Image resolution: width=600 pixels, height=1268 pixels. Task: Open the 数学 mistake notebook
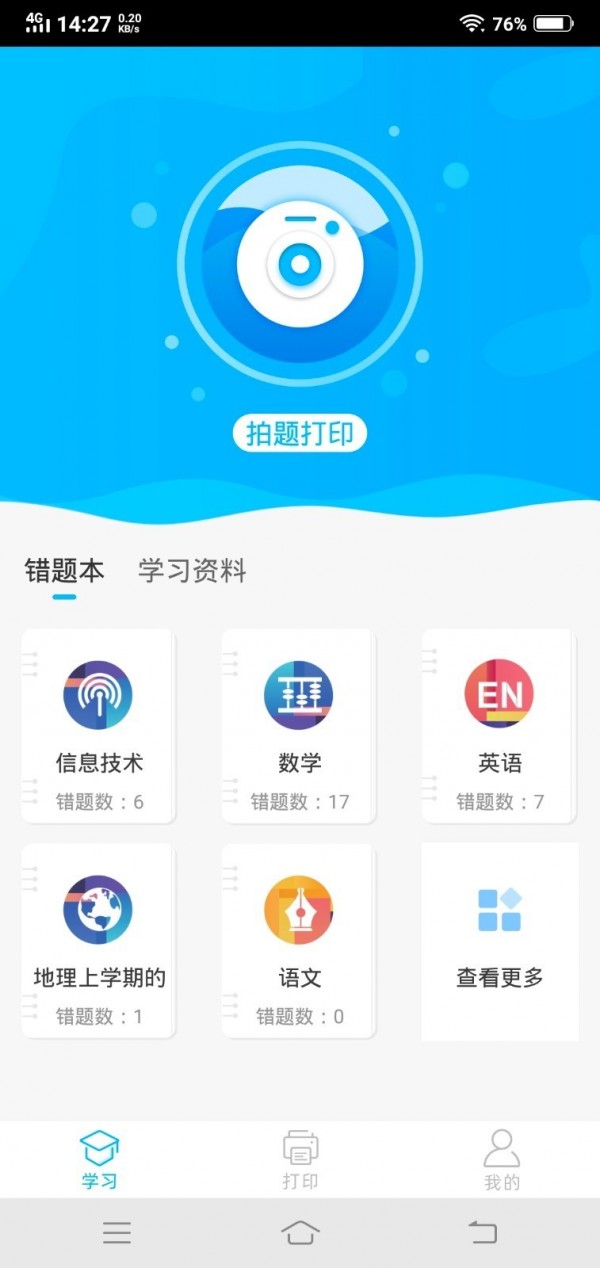coord(299,725)
